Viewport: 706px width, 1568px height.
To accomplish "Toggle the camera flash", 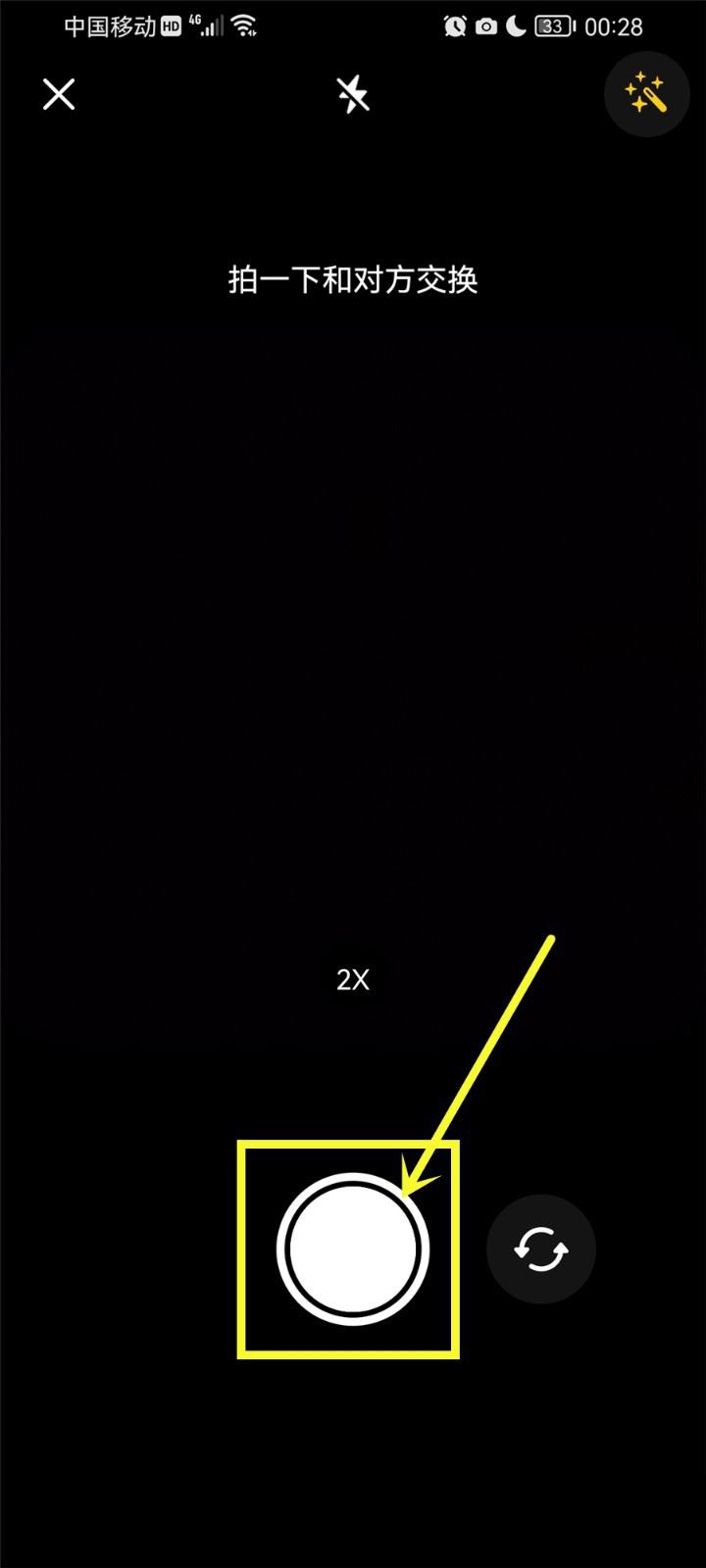I will [x=353, y=95].
